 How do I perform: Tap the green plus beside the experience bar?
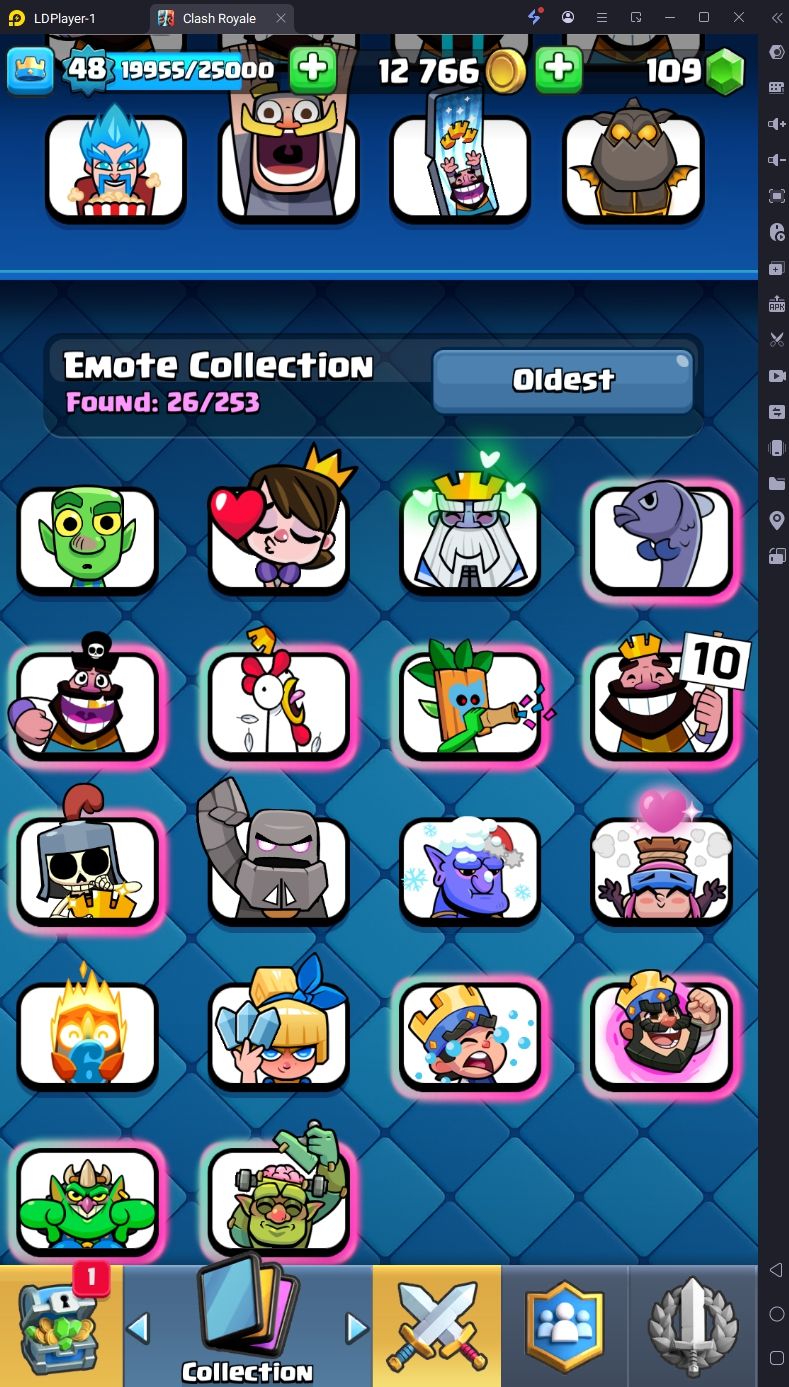point(312,69)
